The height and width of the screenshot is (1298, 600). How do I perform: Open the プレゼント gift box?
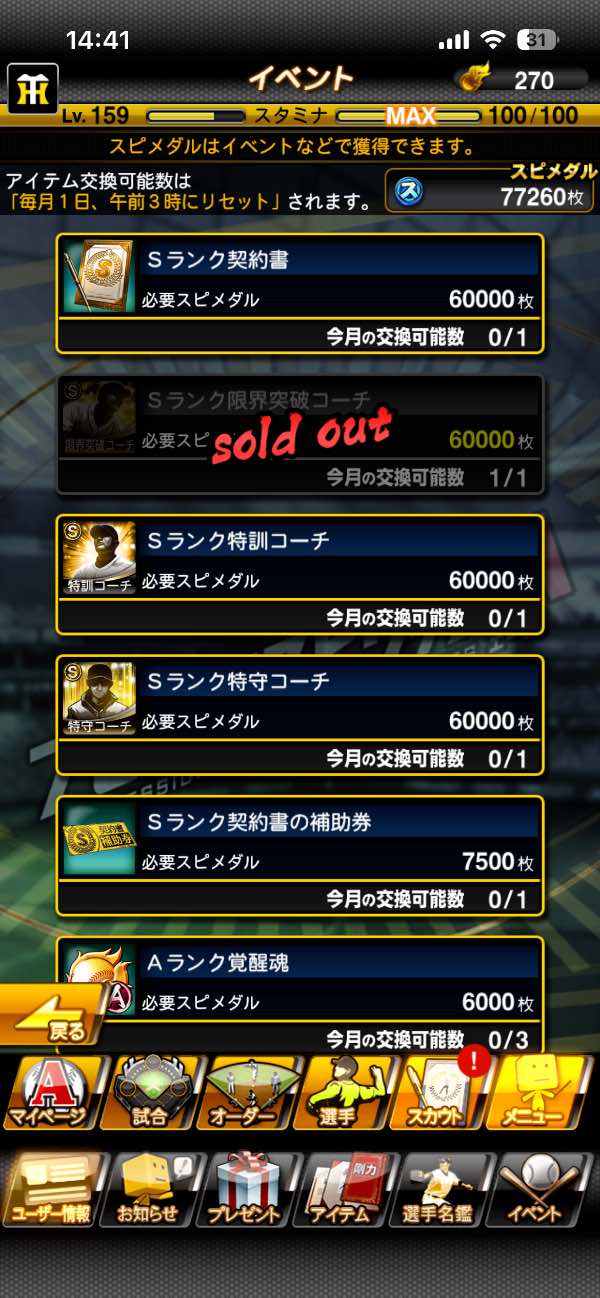pos(248,1190)
